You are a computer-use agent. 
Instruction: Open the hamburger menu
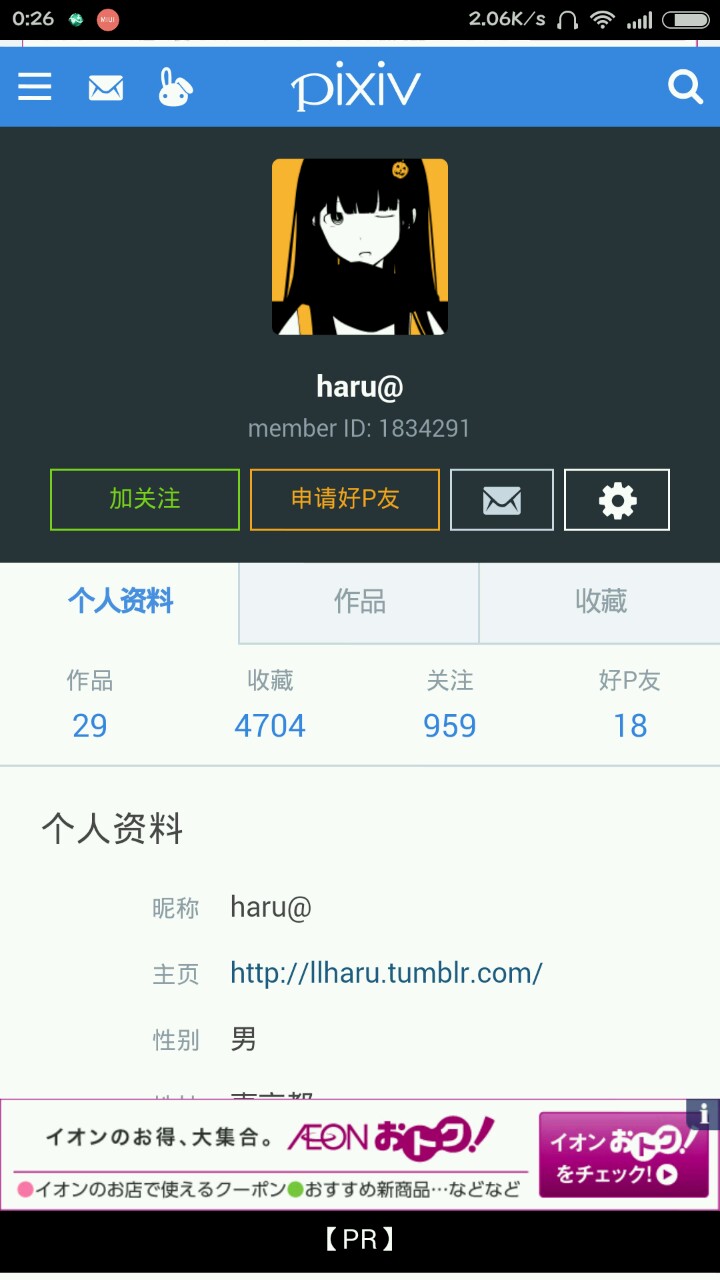(x=34, y=87)
